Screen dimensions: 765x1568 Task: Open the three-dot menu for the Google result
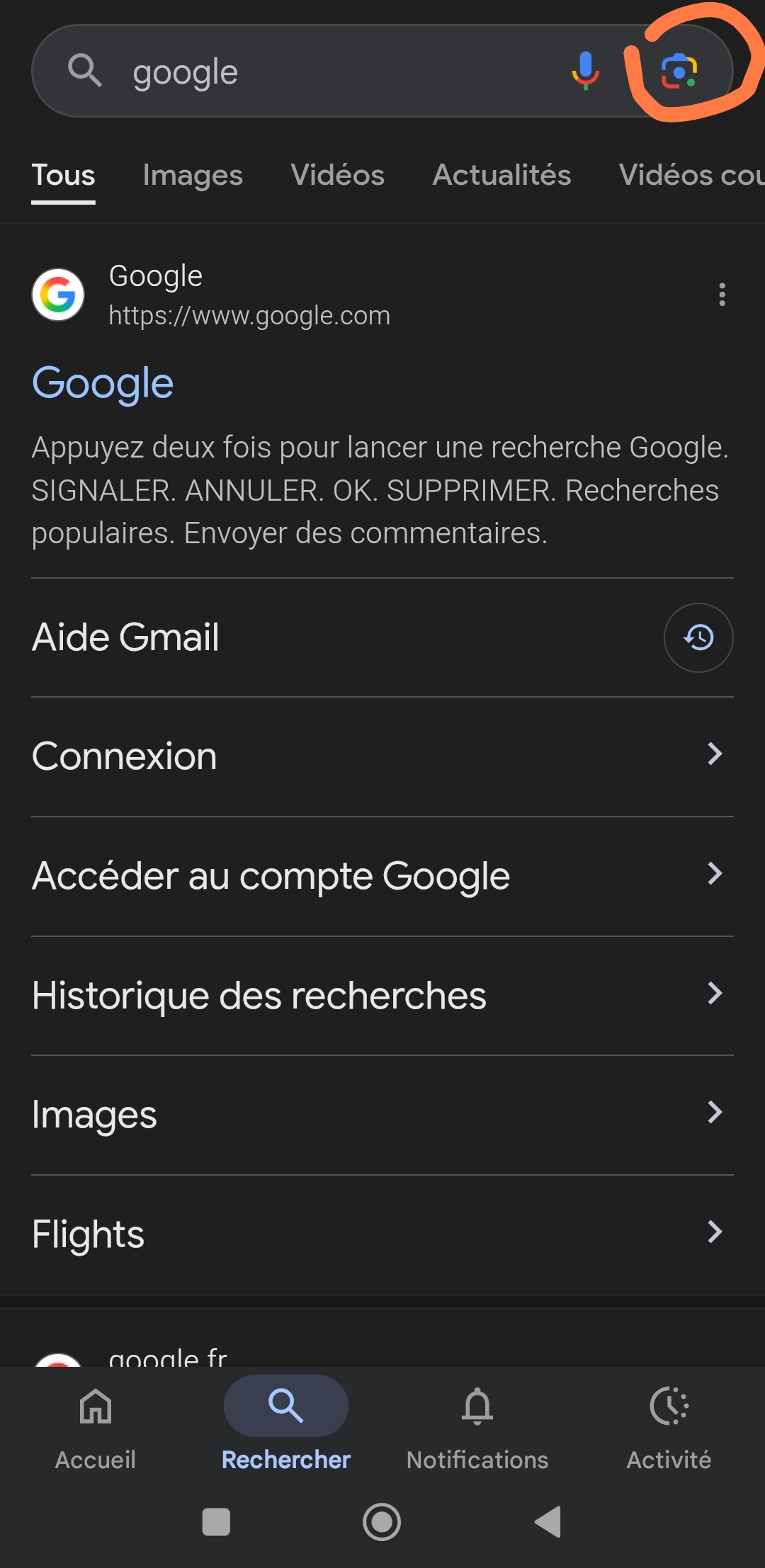tap(722, 295)
